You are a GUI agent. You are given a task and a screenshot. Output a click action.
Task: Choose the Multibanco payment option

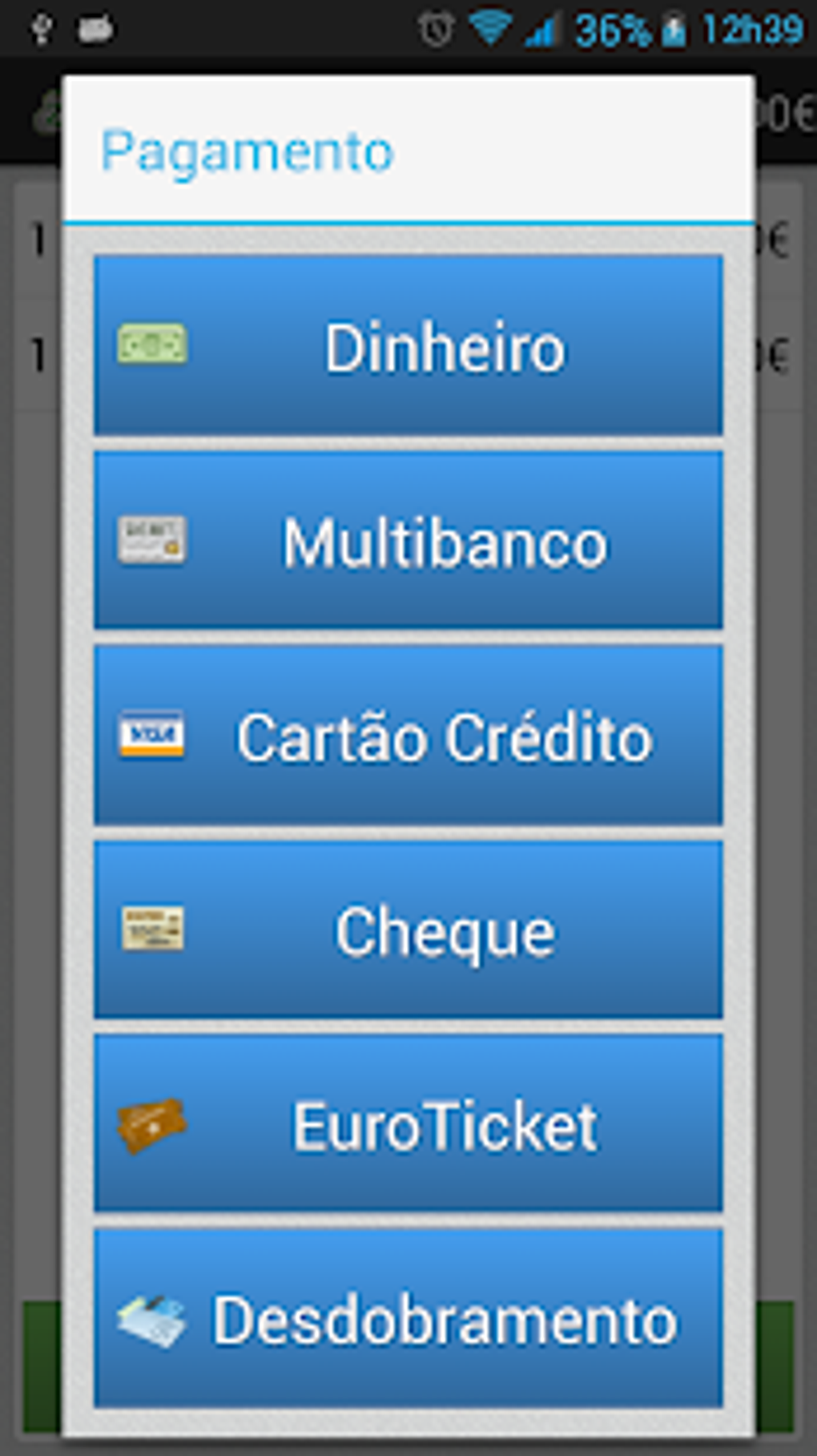click(x=408, y=541)
